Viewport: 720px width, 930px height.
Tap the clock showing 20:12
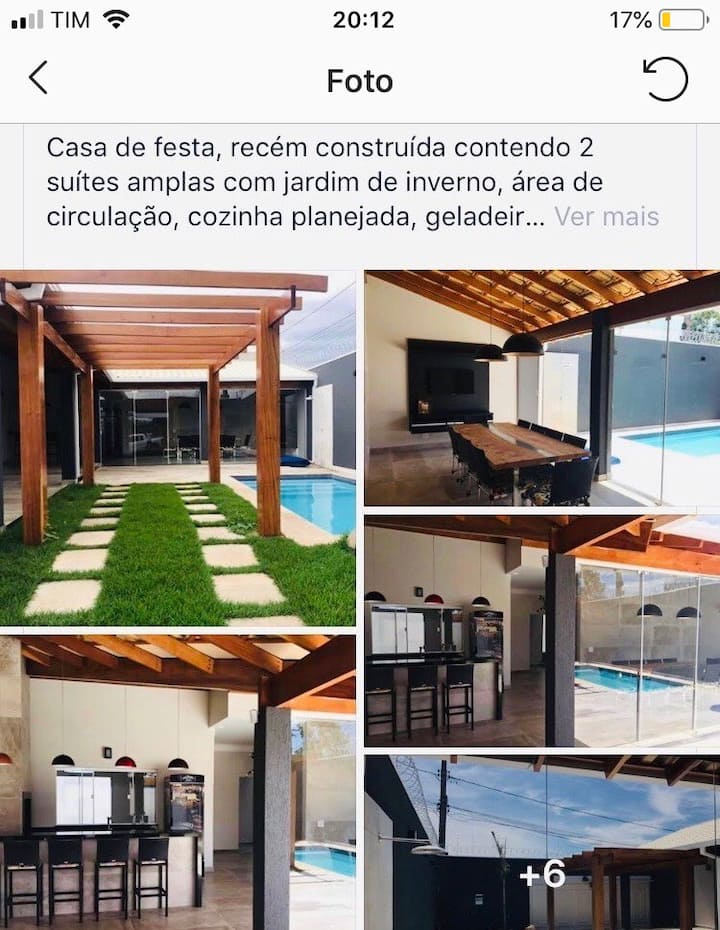coord(359,17)
